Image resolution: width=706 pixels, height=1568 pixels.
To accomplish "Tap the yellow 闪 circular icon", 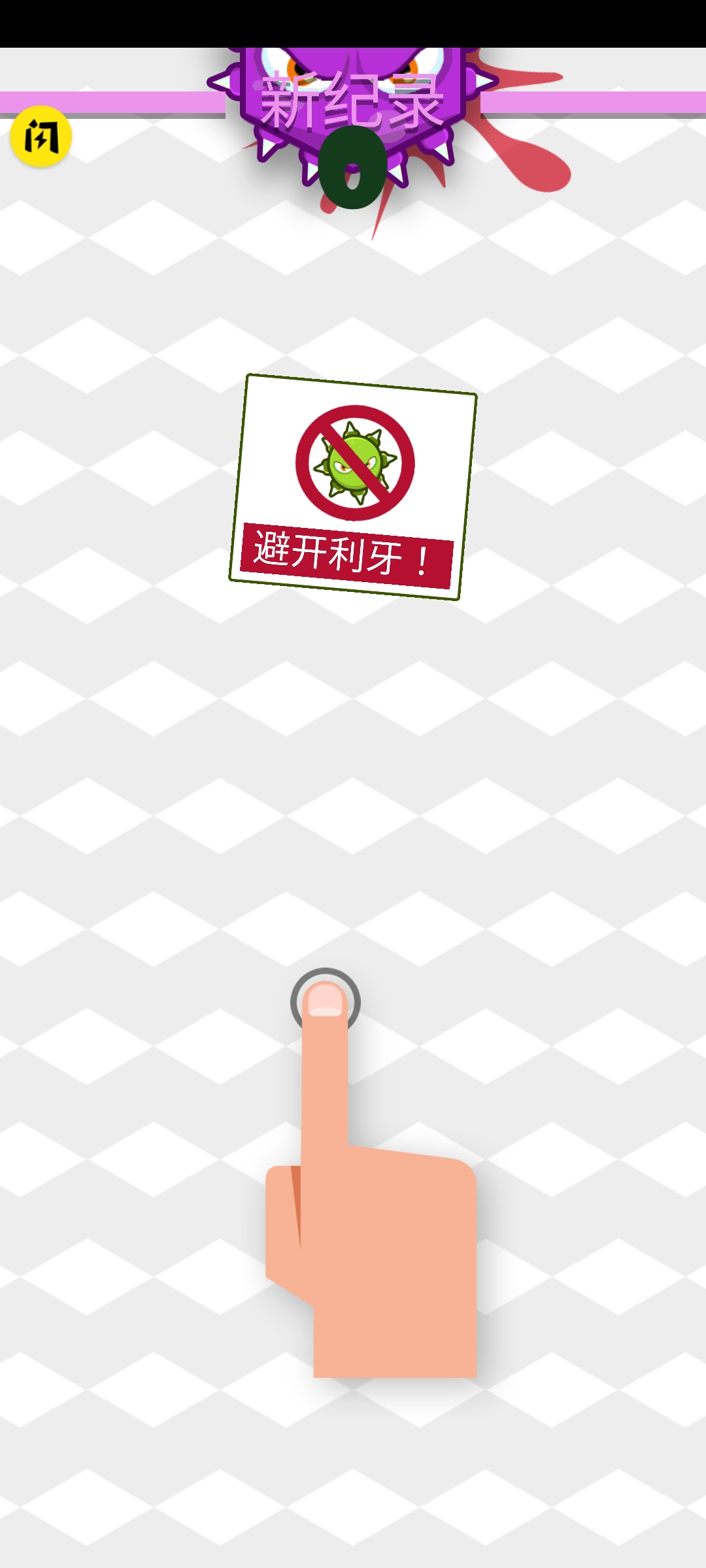I will pos(41,137).
